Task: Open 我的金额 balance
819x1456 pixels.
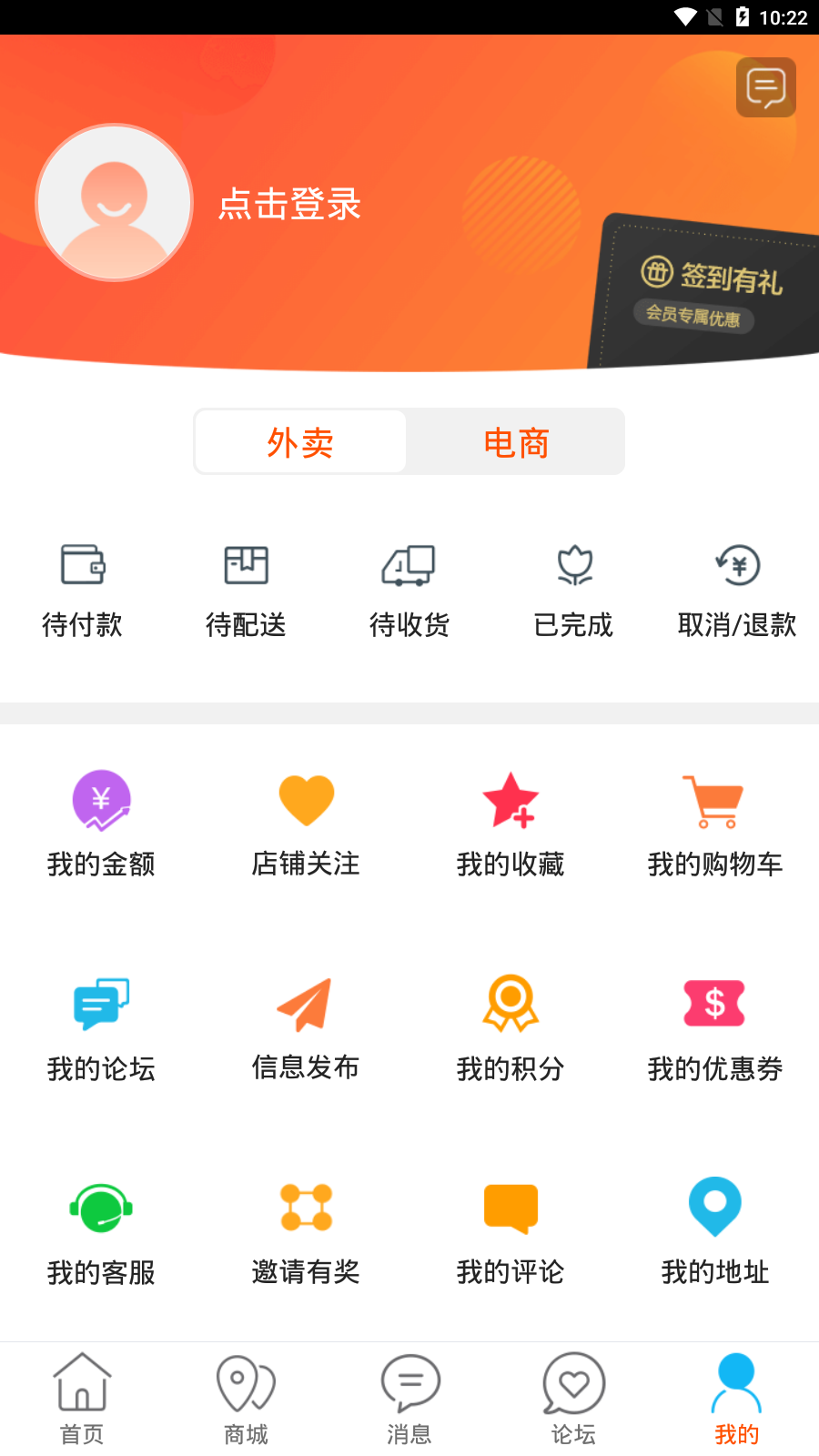Action: tap(101, 823)
